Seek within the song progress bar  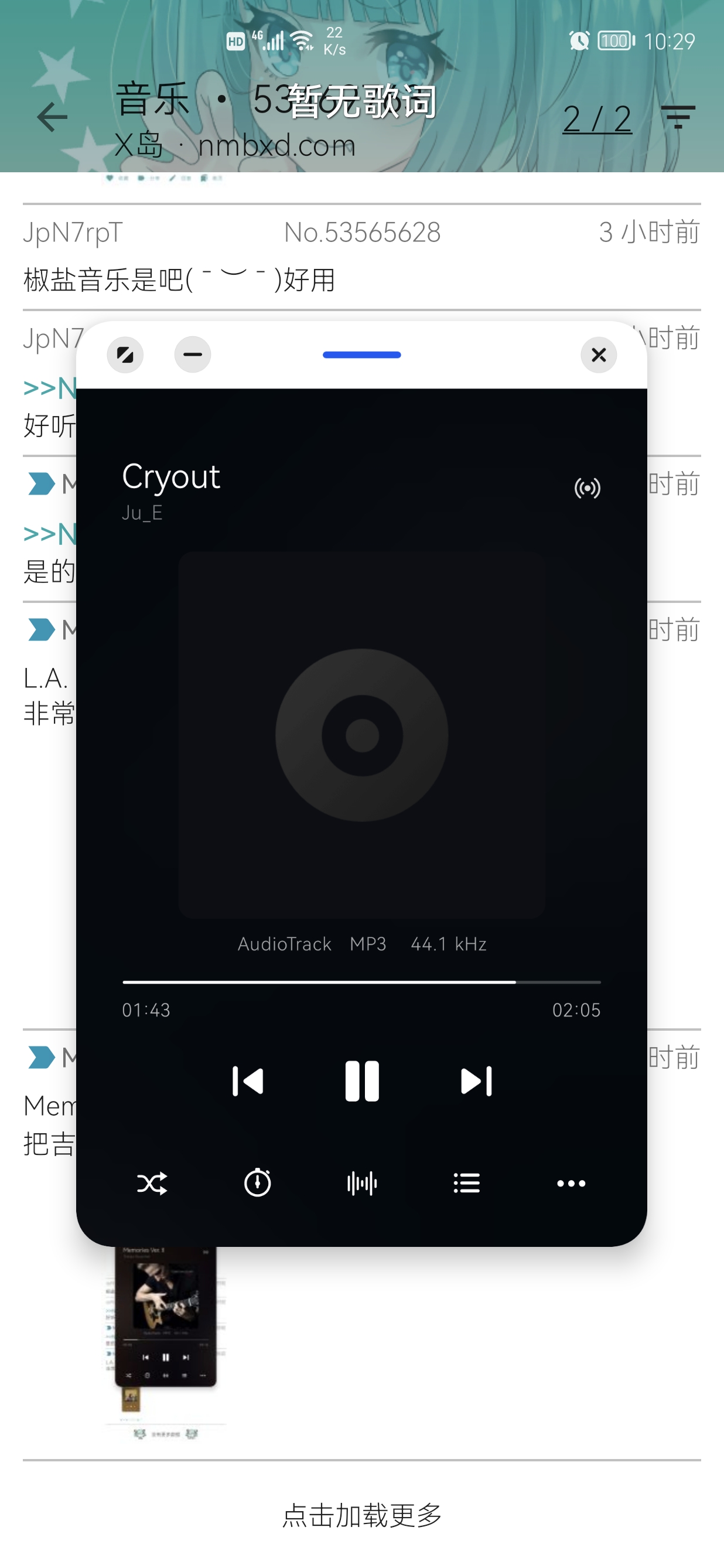click(x=362, y=982)
